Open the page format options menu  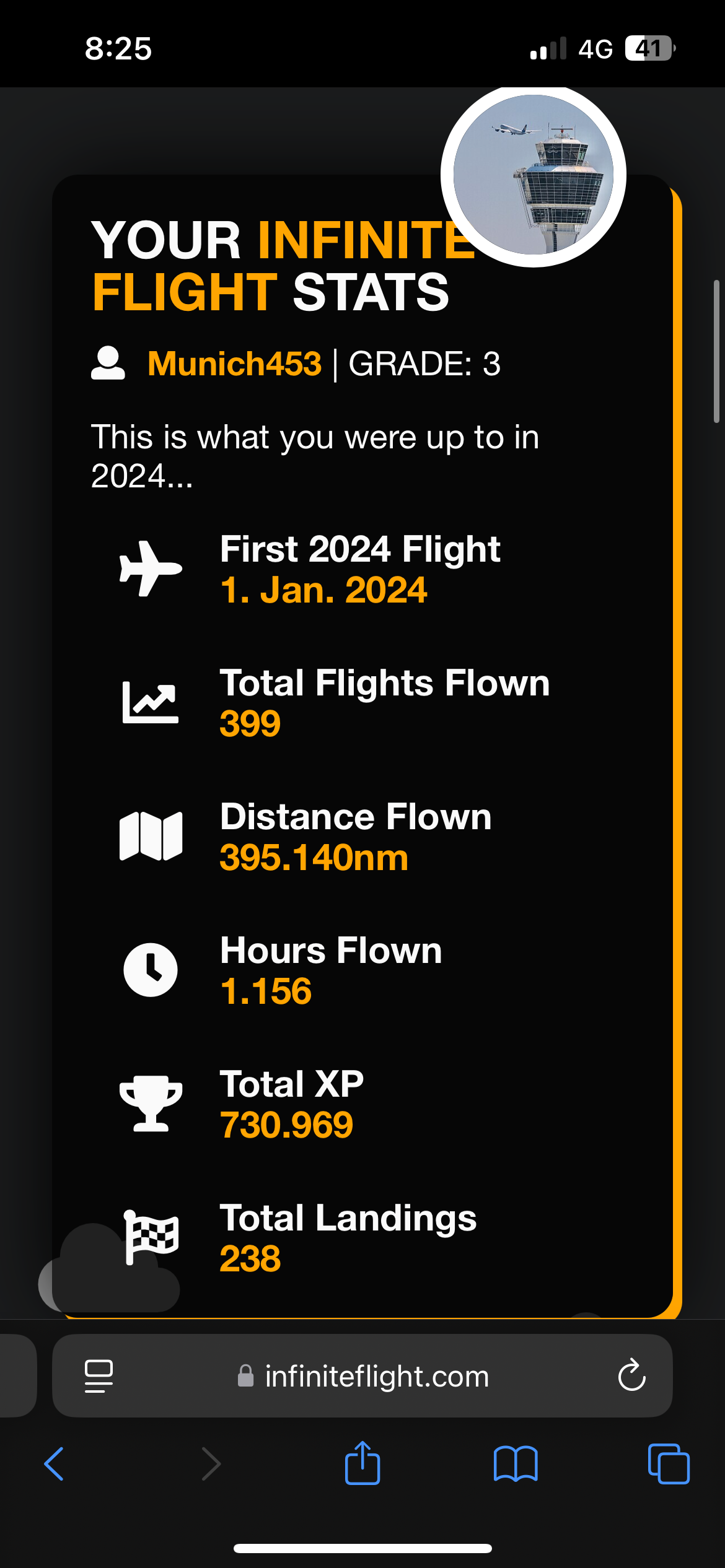pos(99,1376)
